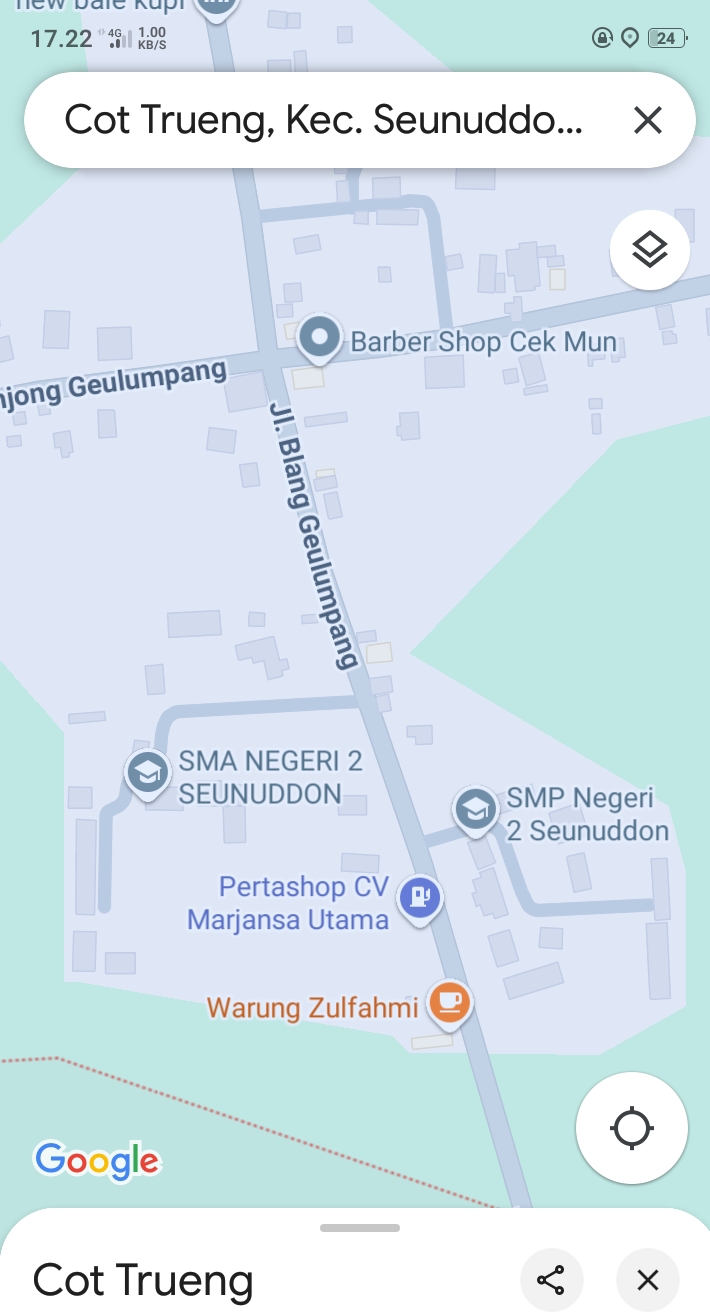Image resolution: width=710 pixels, height=1316 pixels.
Task: Center map on my location
Action: (632, 1128)
